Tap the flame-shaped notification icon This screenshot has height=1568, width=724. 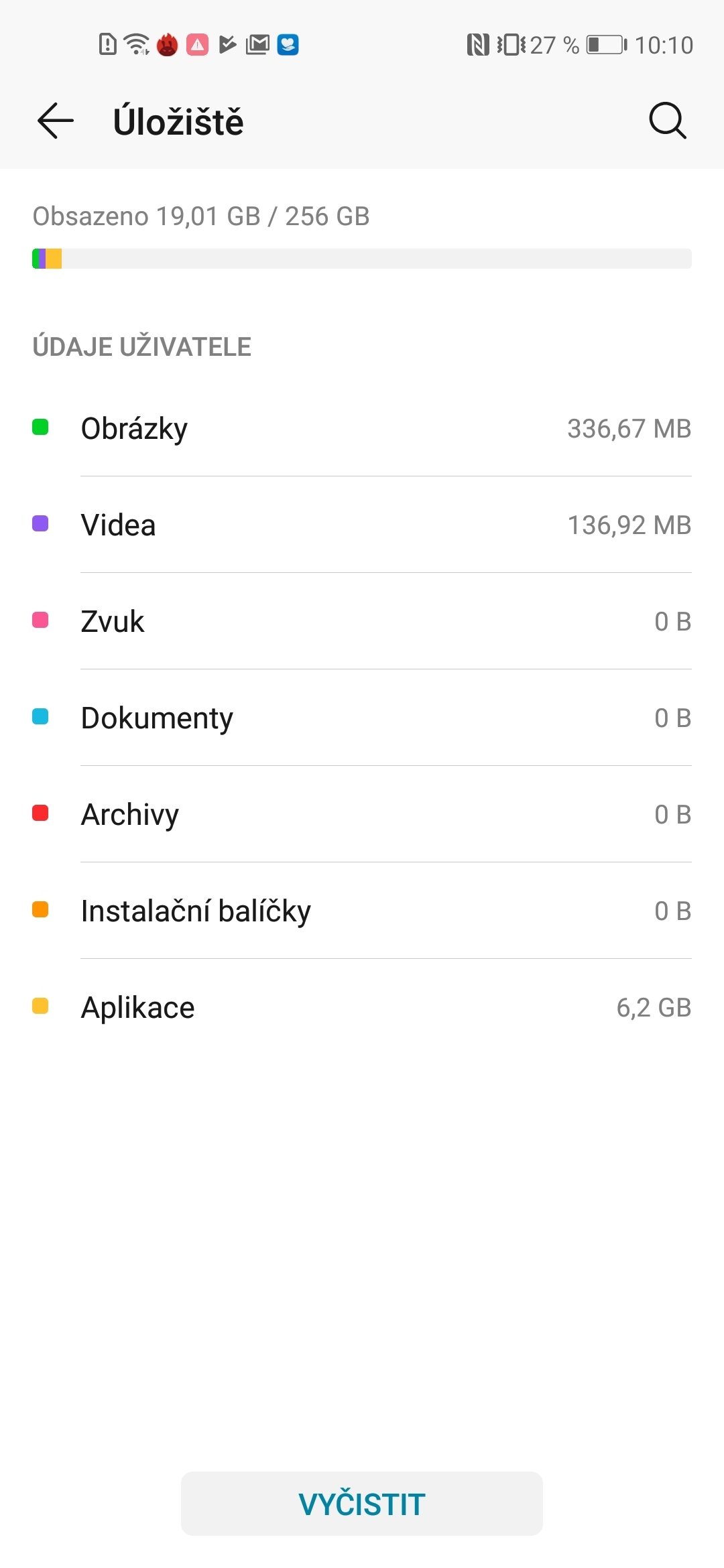pos(166,44)
